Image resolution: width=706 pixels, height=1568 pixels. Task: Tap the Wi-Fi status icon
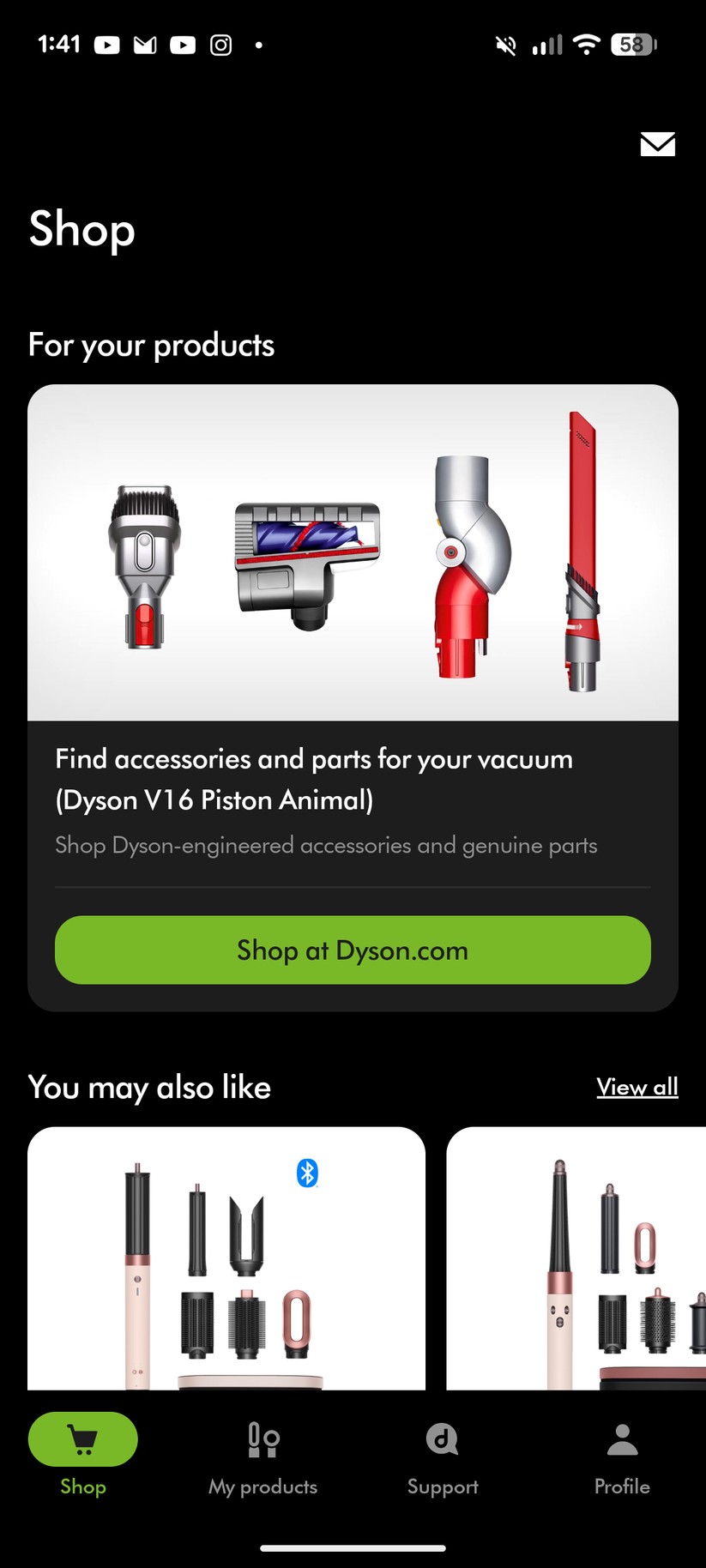[x=586, y=44]
